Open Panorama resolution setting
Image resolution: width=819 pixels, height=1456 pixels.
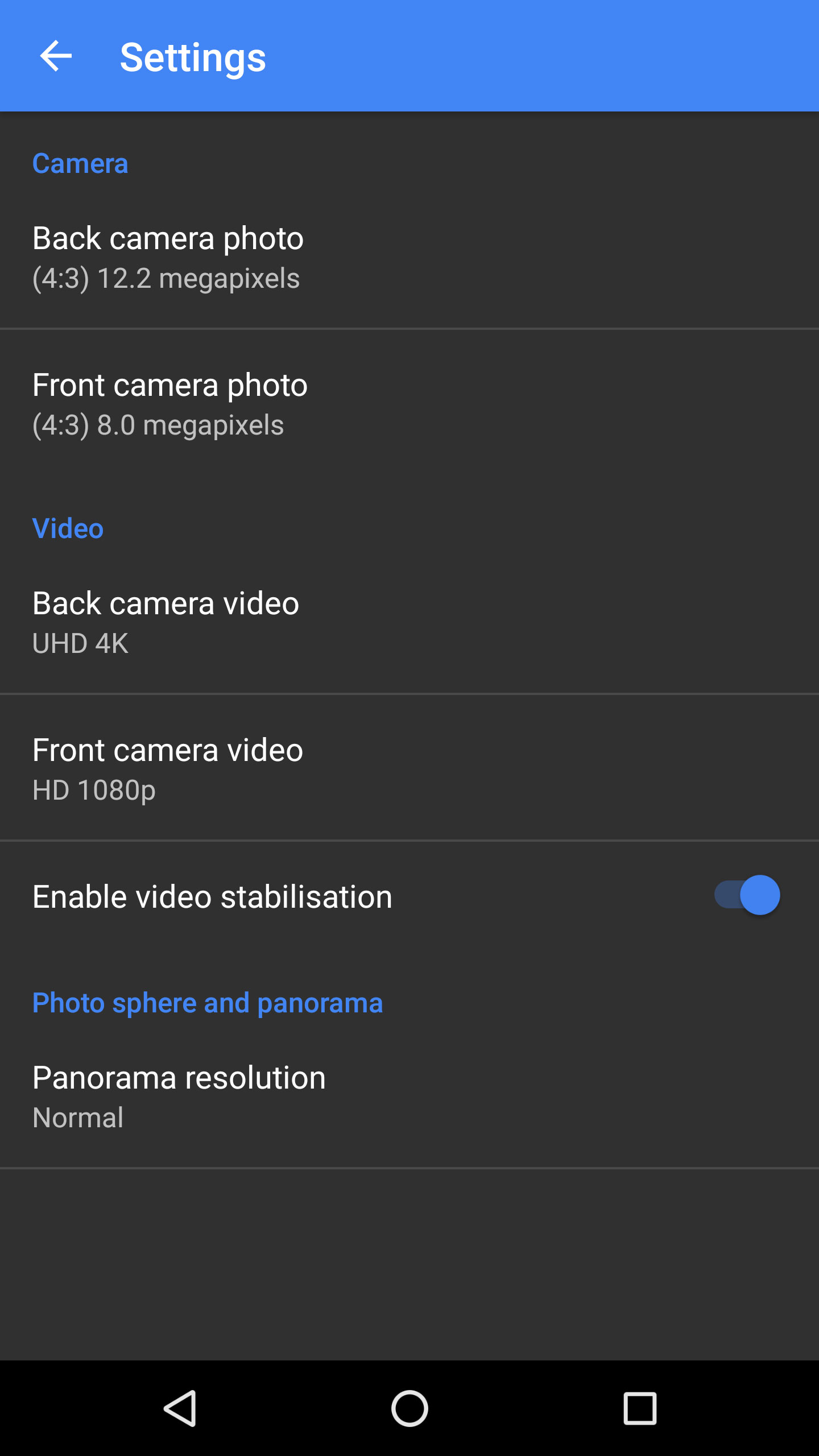click(x=409, y=1097)
